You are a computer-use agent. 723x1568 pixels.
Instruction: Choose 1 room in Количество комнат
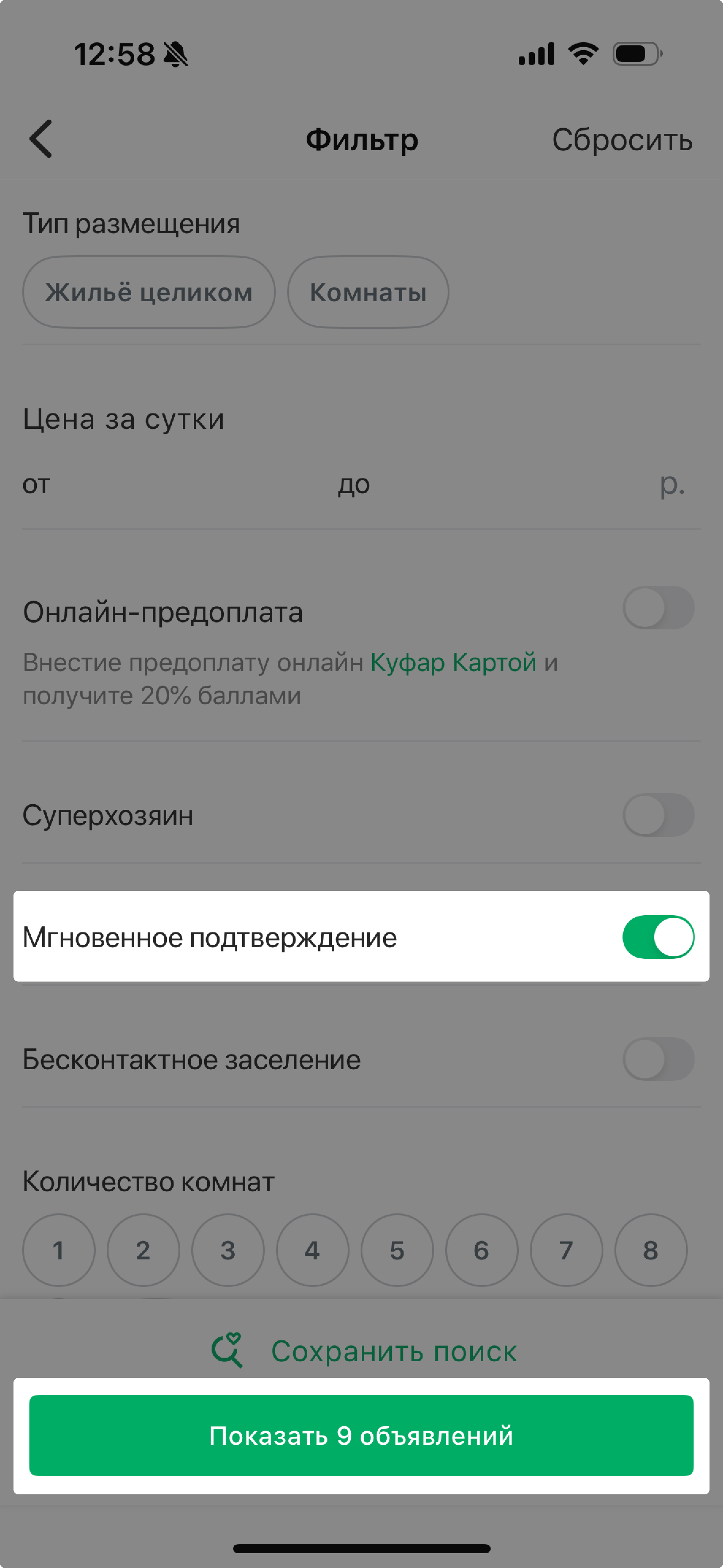pyautogui.click(x=59, y=1250)
